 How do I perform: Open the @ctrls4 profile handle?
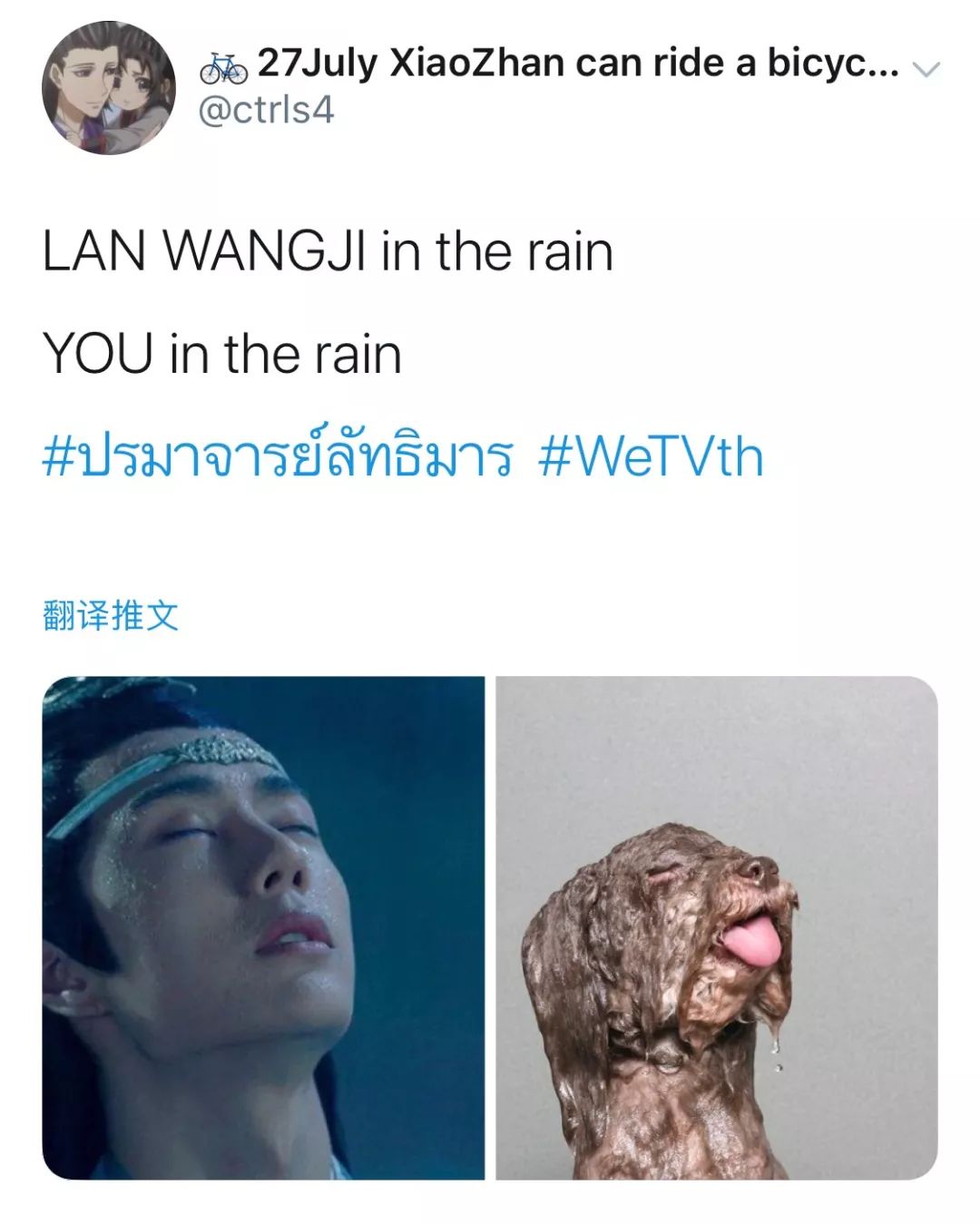point(266,111)
